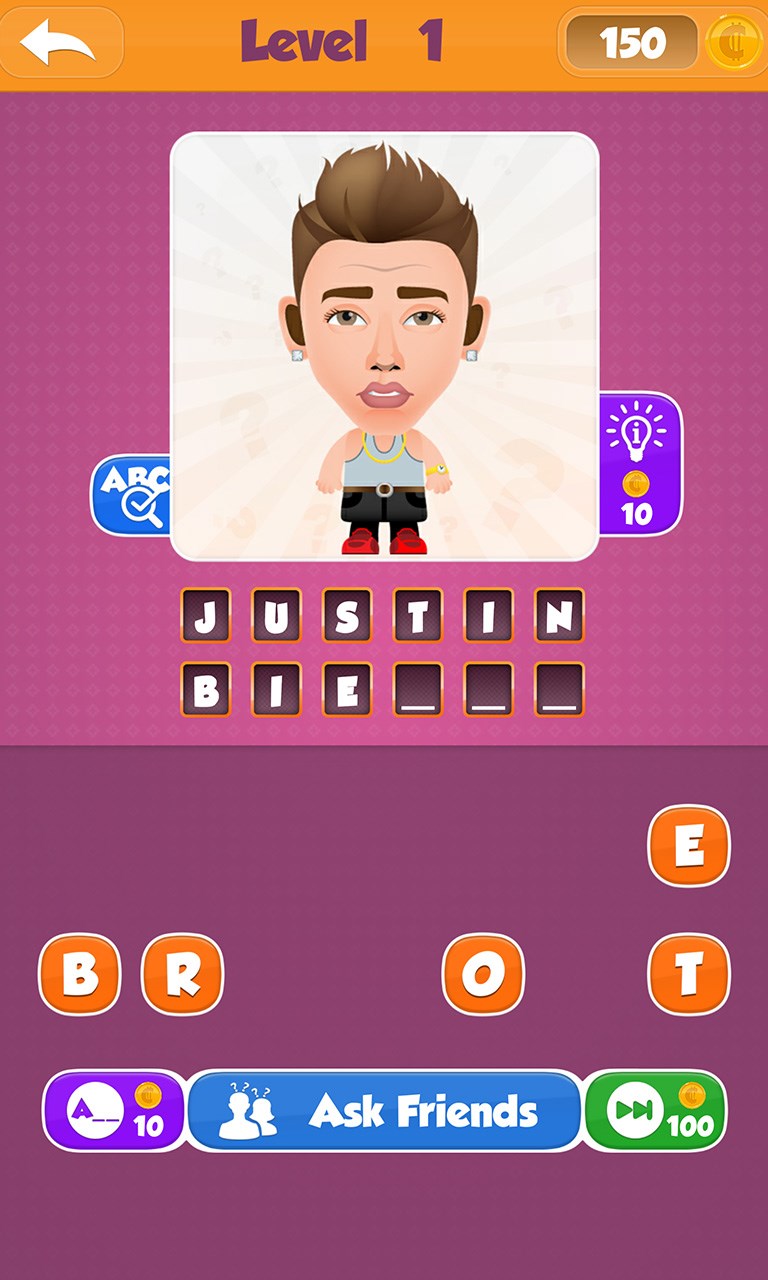Pick the letter E tile
The image size is (768, 1280).
tap(689, 846)
